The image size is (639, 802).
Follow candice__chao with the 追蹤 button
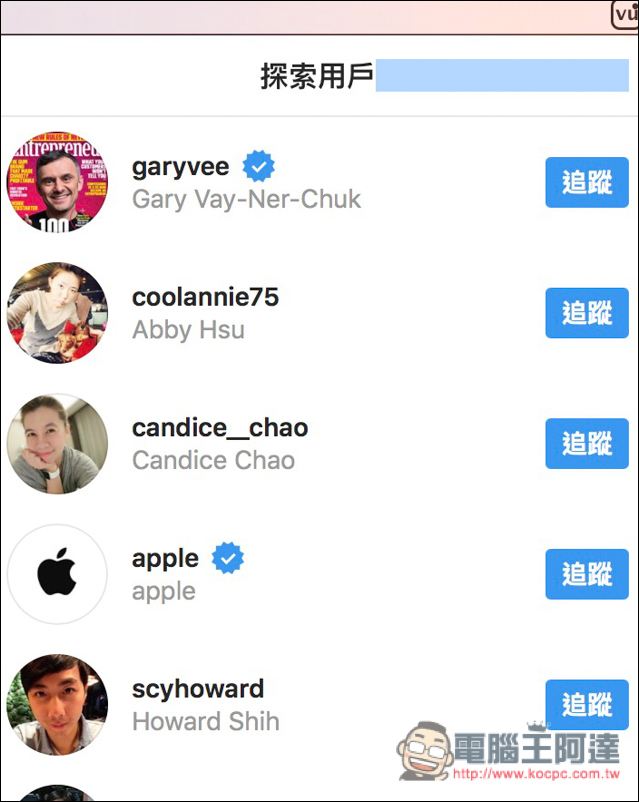[x=587, y=444]
